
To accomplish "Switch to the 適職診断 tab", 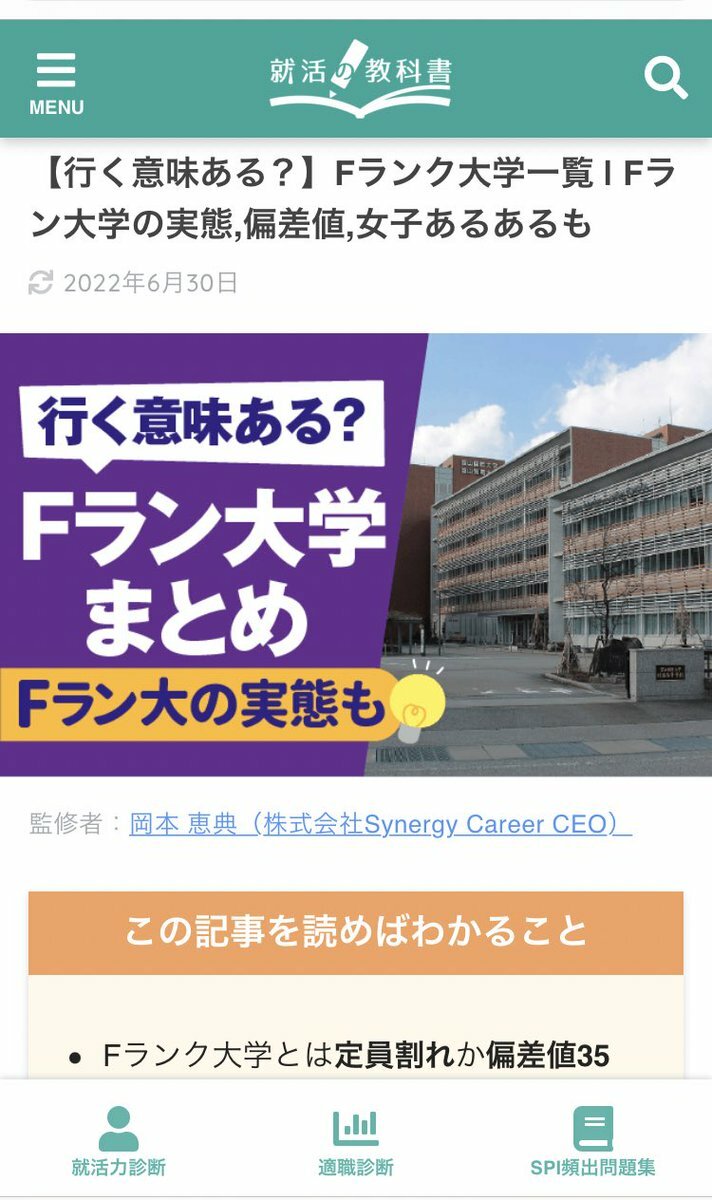I will 356,1141.
